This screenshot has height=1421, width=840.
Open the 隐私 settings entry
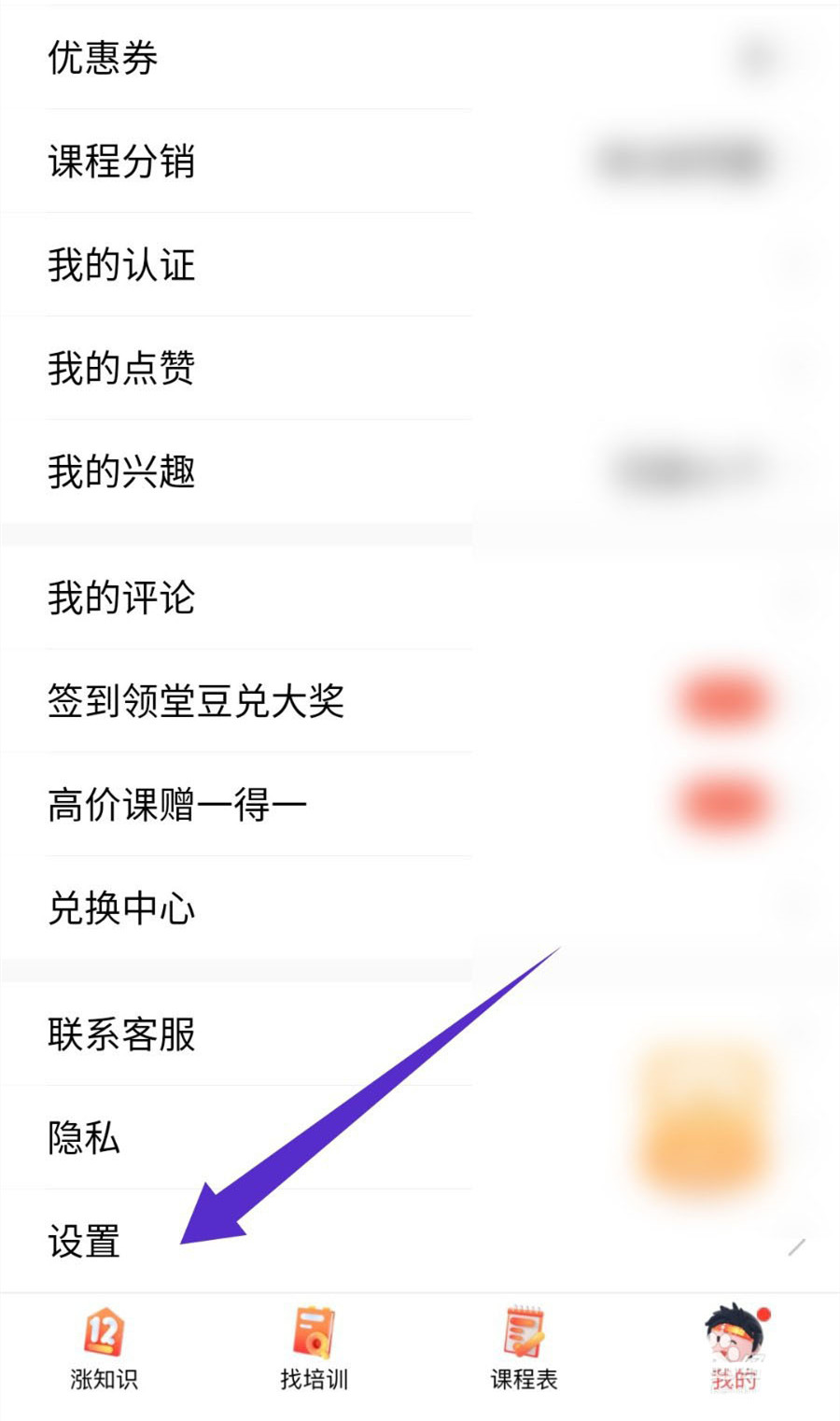pyautogui.click(x=83, y=1138)
